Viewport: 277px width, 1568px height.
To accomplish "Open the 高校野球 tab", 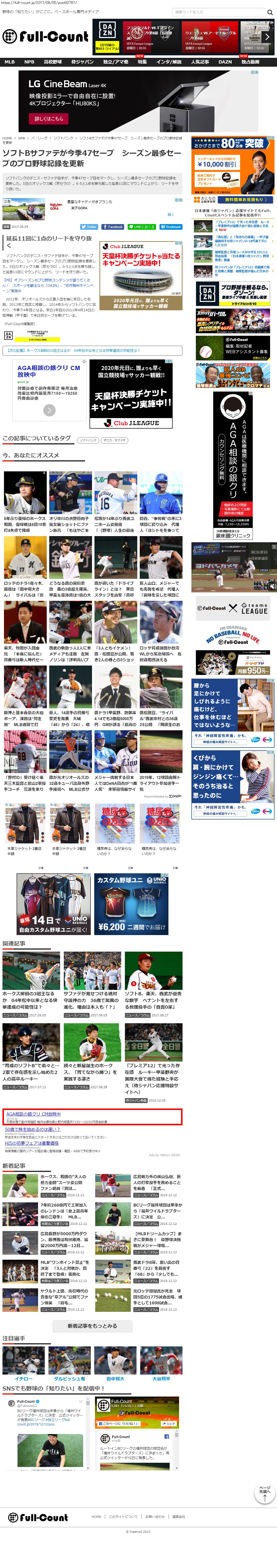I will (53, 62).
